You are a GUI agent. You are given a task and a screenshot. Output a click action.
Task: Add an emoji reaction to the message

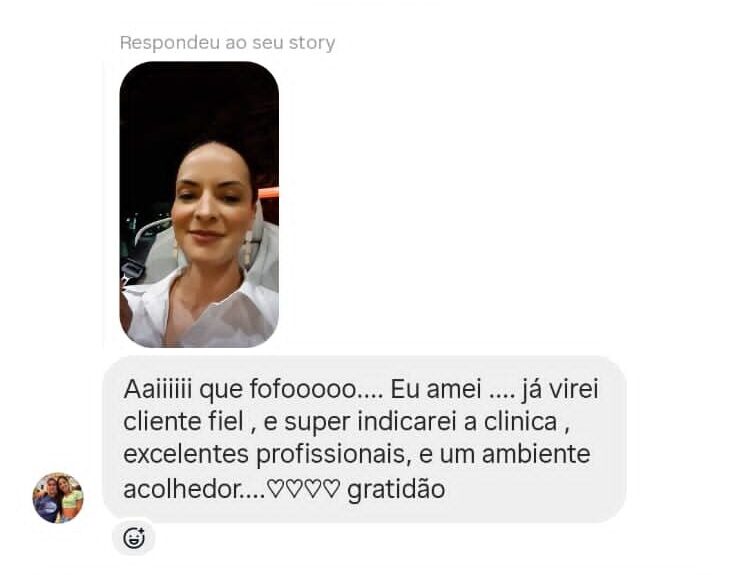coord(134,538)
